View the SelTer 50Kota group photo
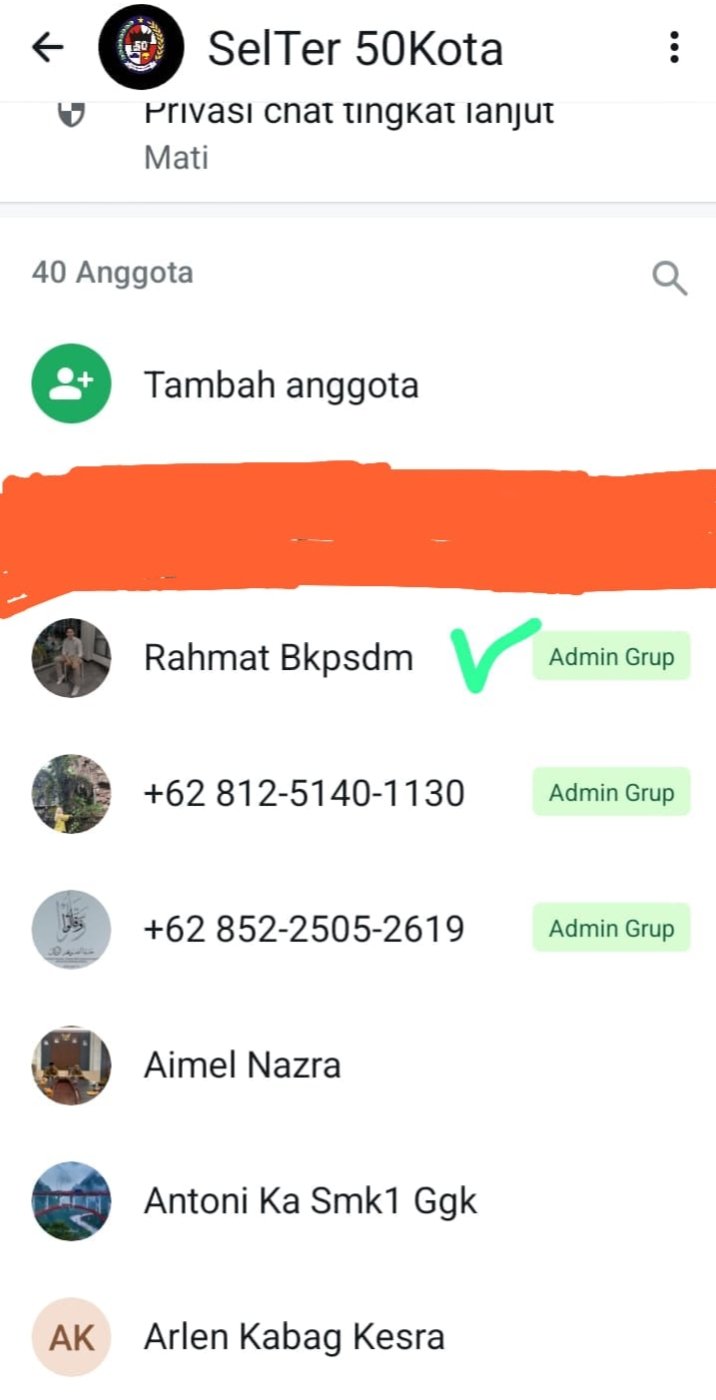Screen dimensions: 716x1400 click(141, 47)
